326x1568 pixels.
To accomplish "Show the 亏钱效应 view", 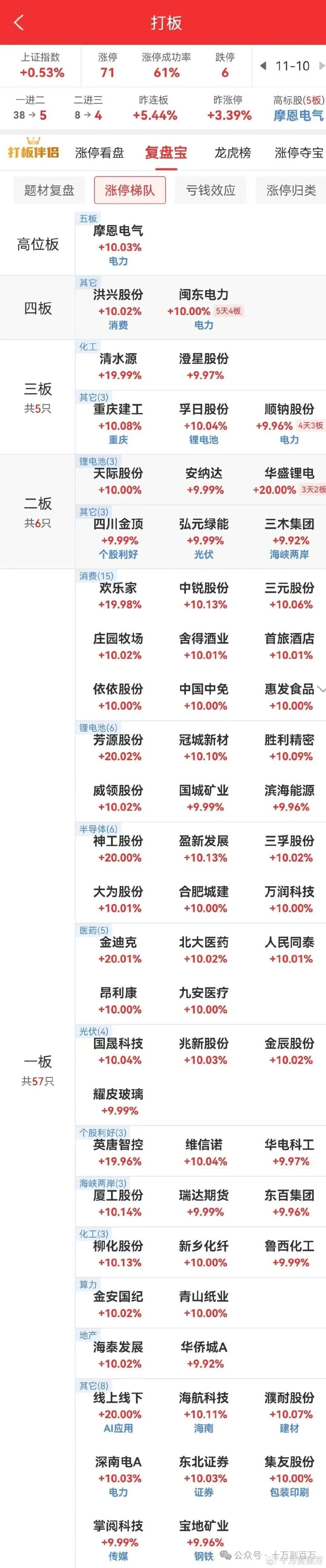I will pos(210,190).
